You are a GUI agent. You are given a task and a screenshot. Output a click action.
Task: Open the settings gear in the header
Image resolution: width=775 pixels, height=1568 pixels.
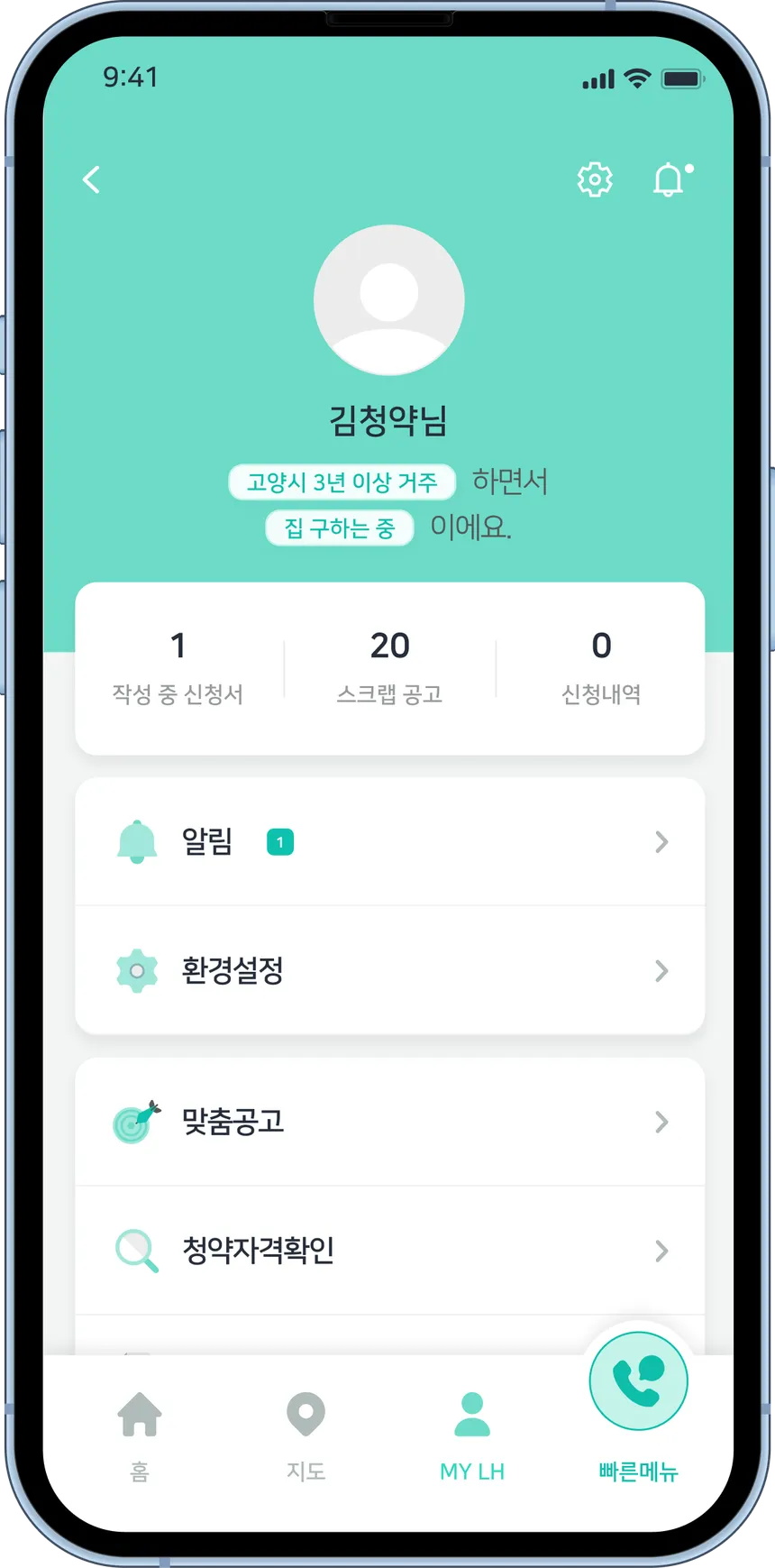pos(595,179)
